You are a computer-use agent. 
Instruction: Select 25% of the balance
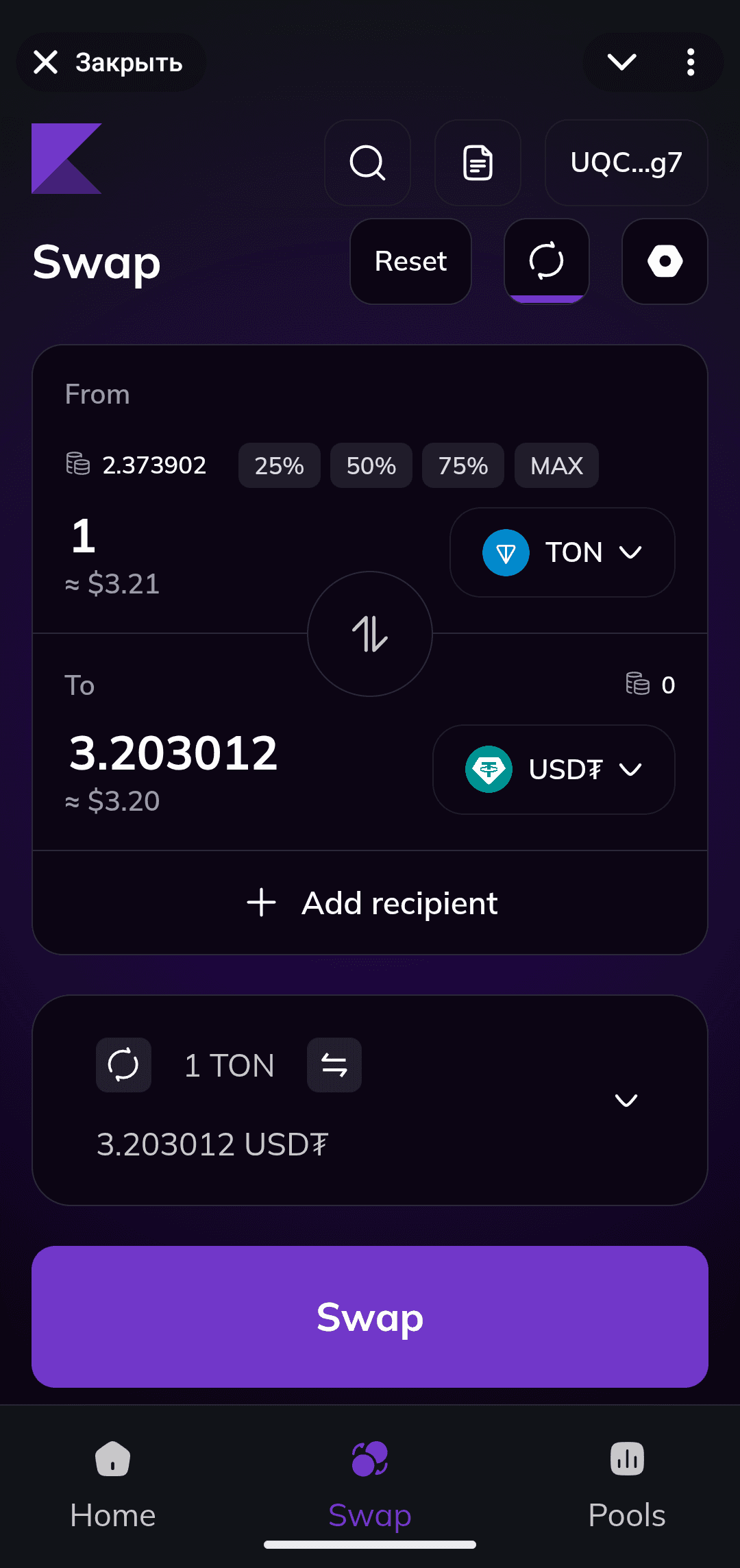(279, 466)
